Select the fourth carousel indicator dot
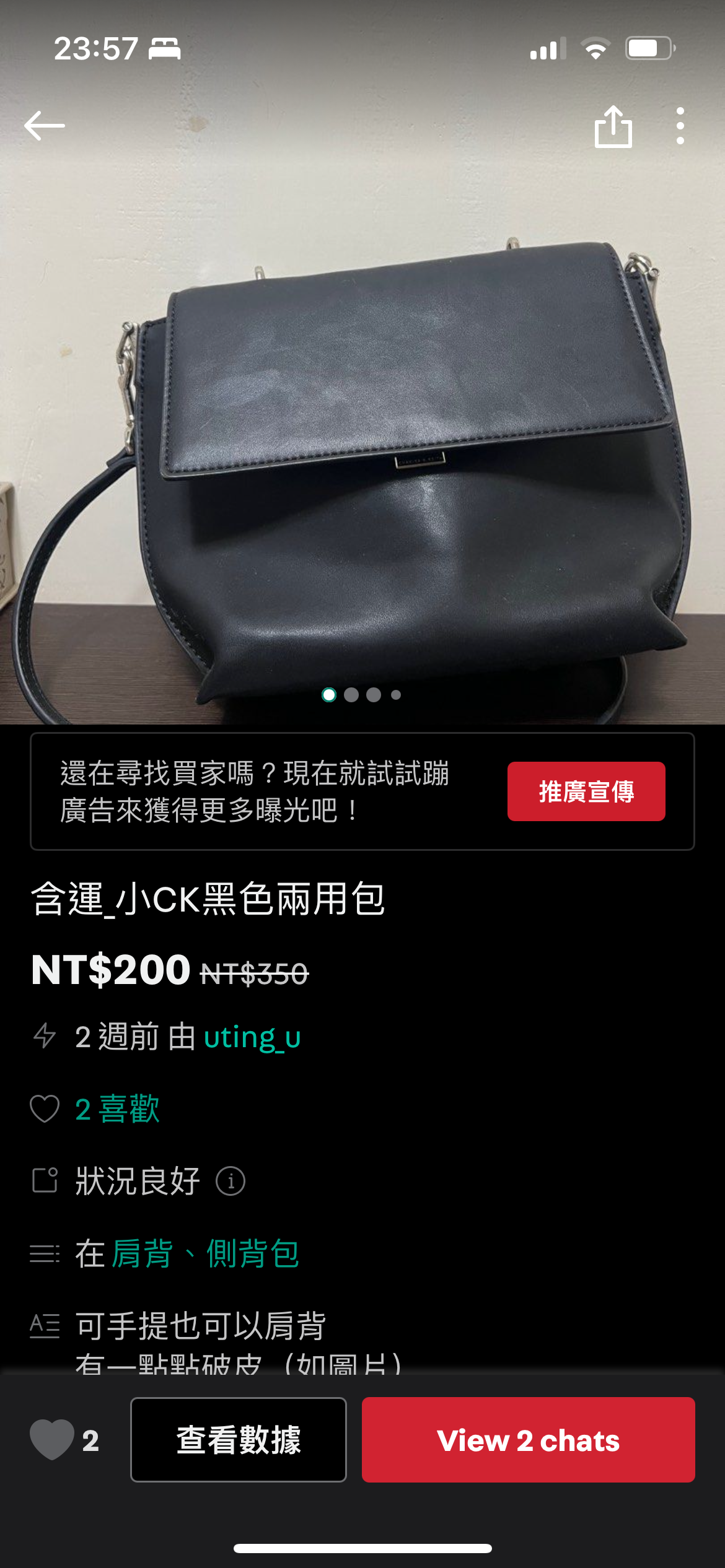 tap(397, 695)
